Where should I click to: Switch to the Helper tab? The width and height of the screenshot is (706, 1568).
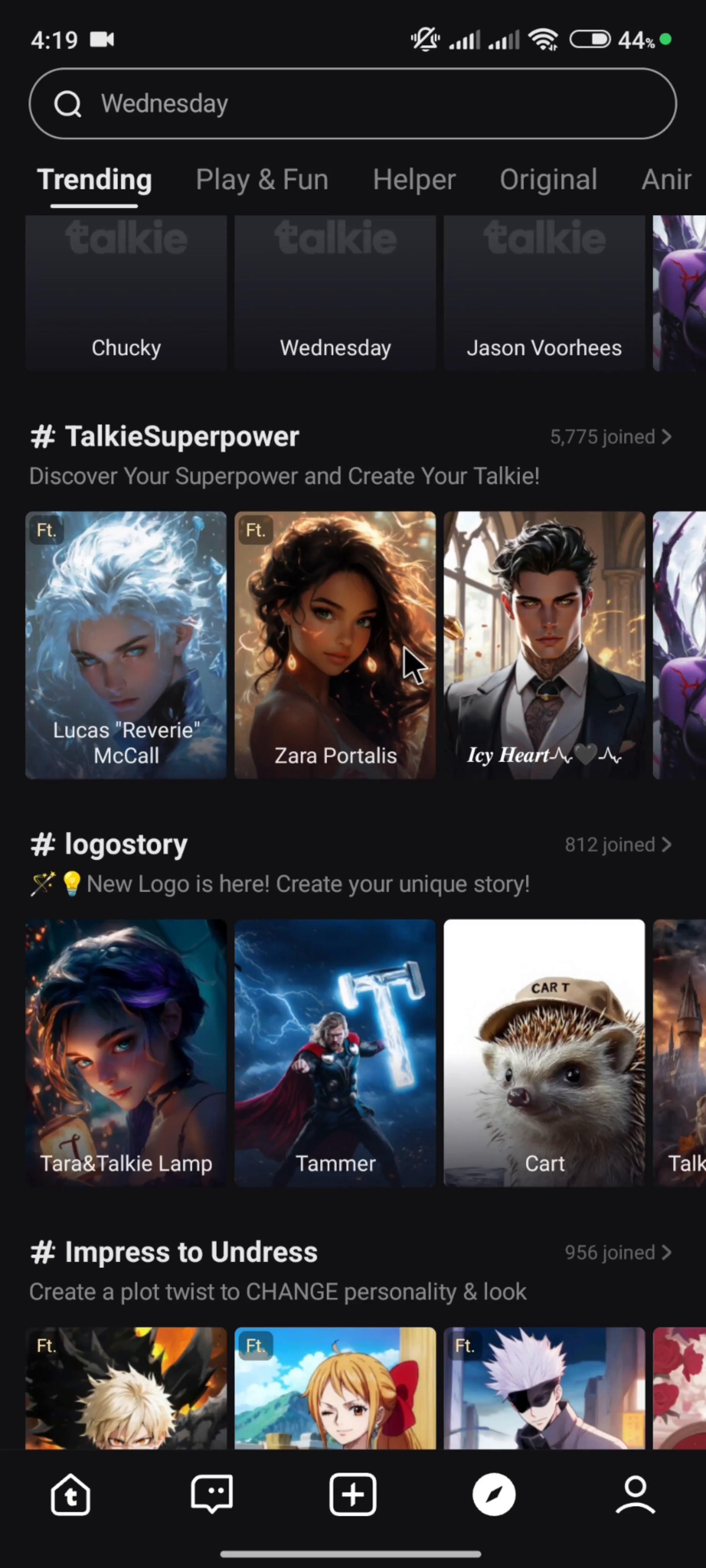click(x=414, y=180)
